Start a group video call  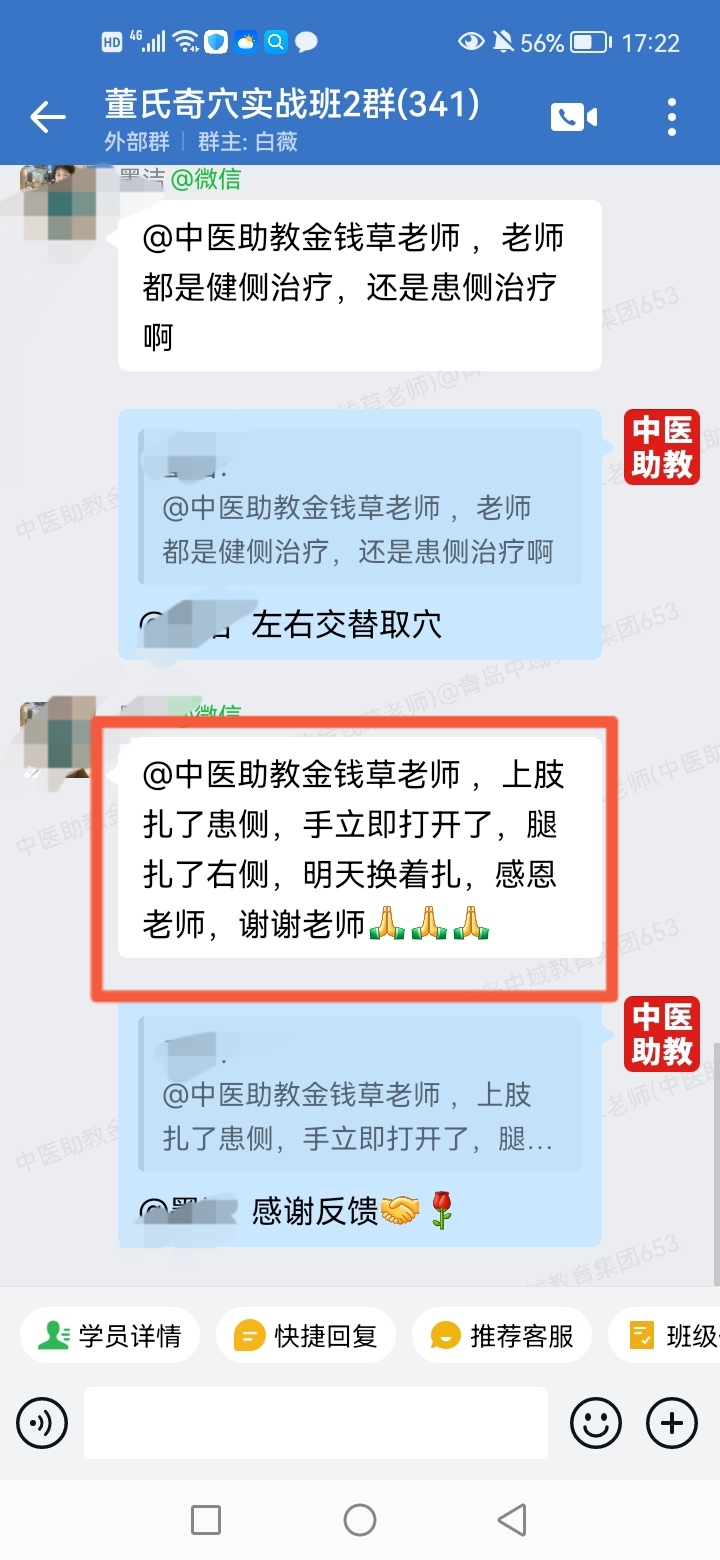pyautogui.click(x=573, y=118)
